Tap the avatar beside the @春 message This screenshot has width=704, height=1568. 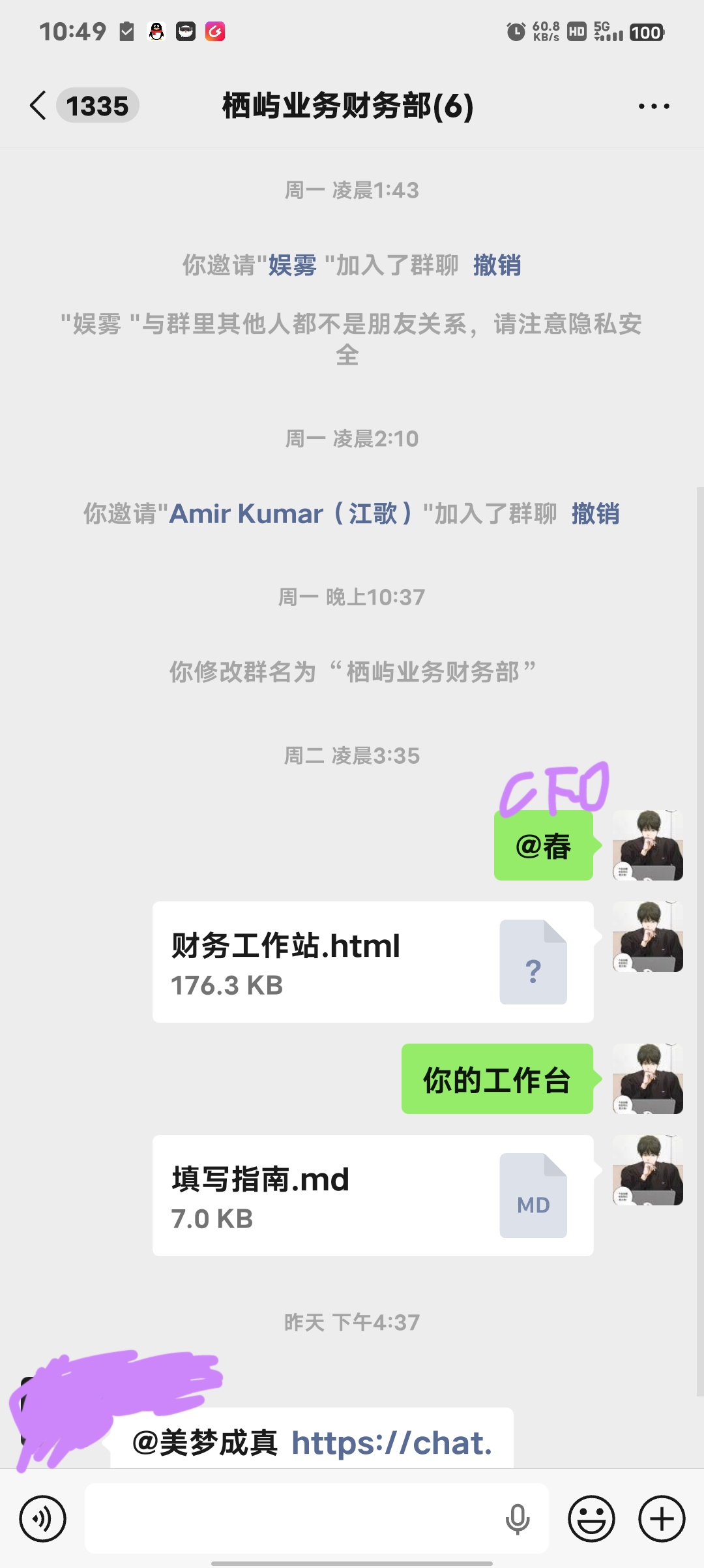click(x=648, y=845)
